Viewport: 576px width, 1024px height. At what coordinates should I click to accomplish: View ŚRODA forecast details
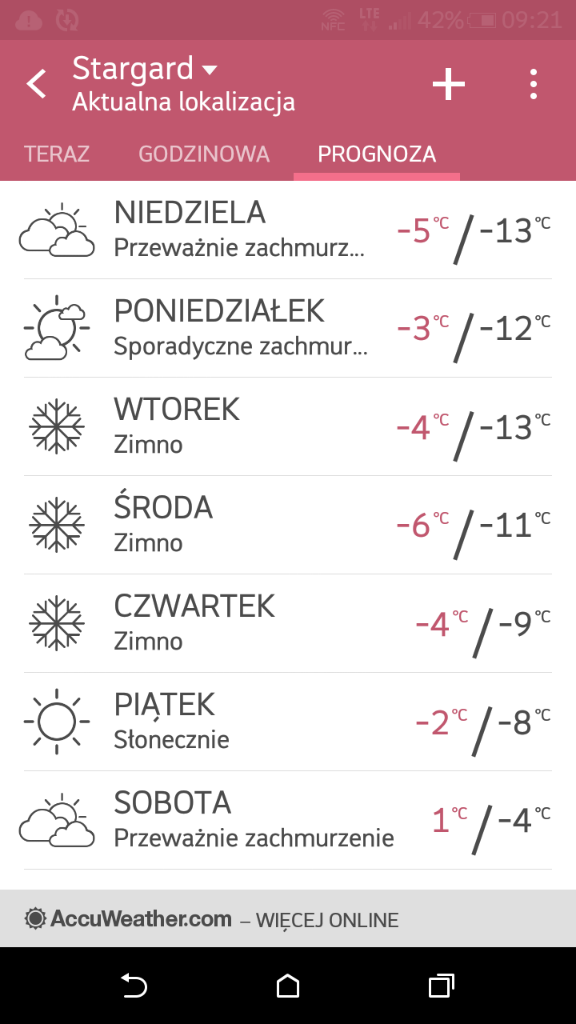(x=288, y=525)
